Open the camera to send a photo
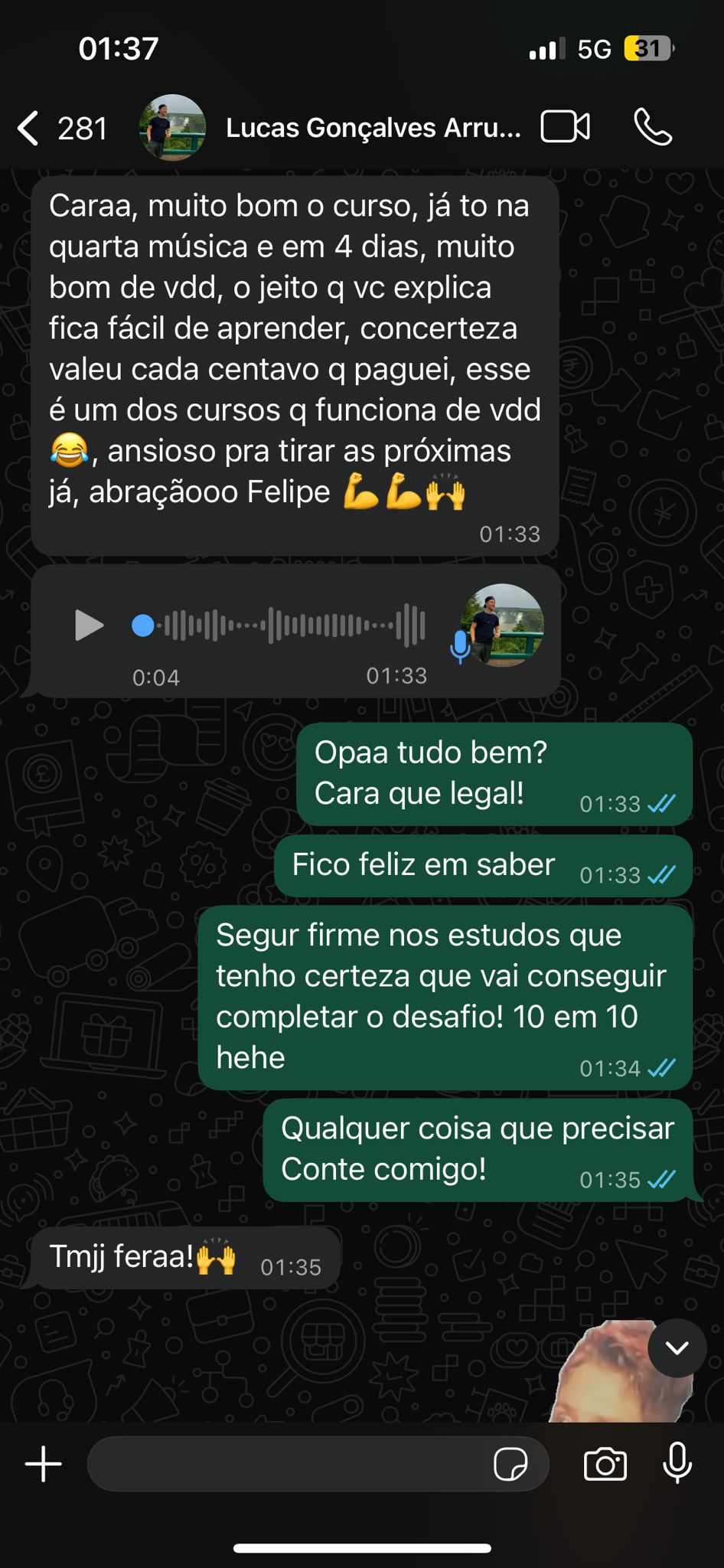The image size is (724, 1568). click(x=605, y=1465)
